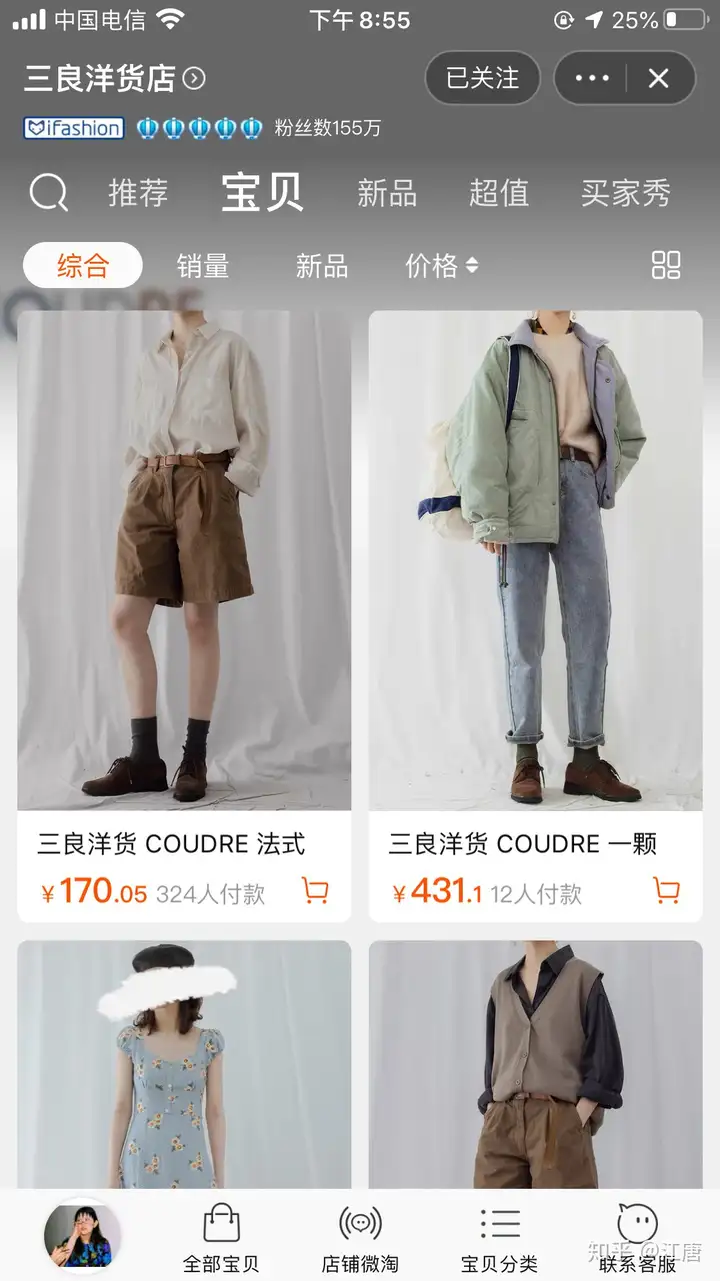Open the COUDRE 一颗 jacket product
The width and height of the screenshot is (720, 1281).
tap(535, 560)
